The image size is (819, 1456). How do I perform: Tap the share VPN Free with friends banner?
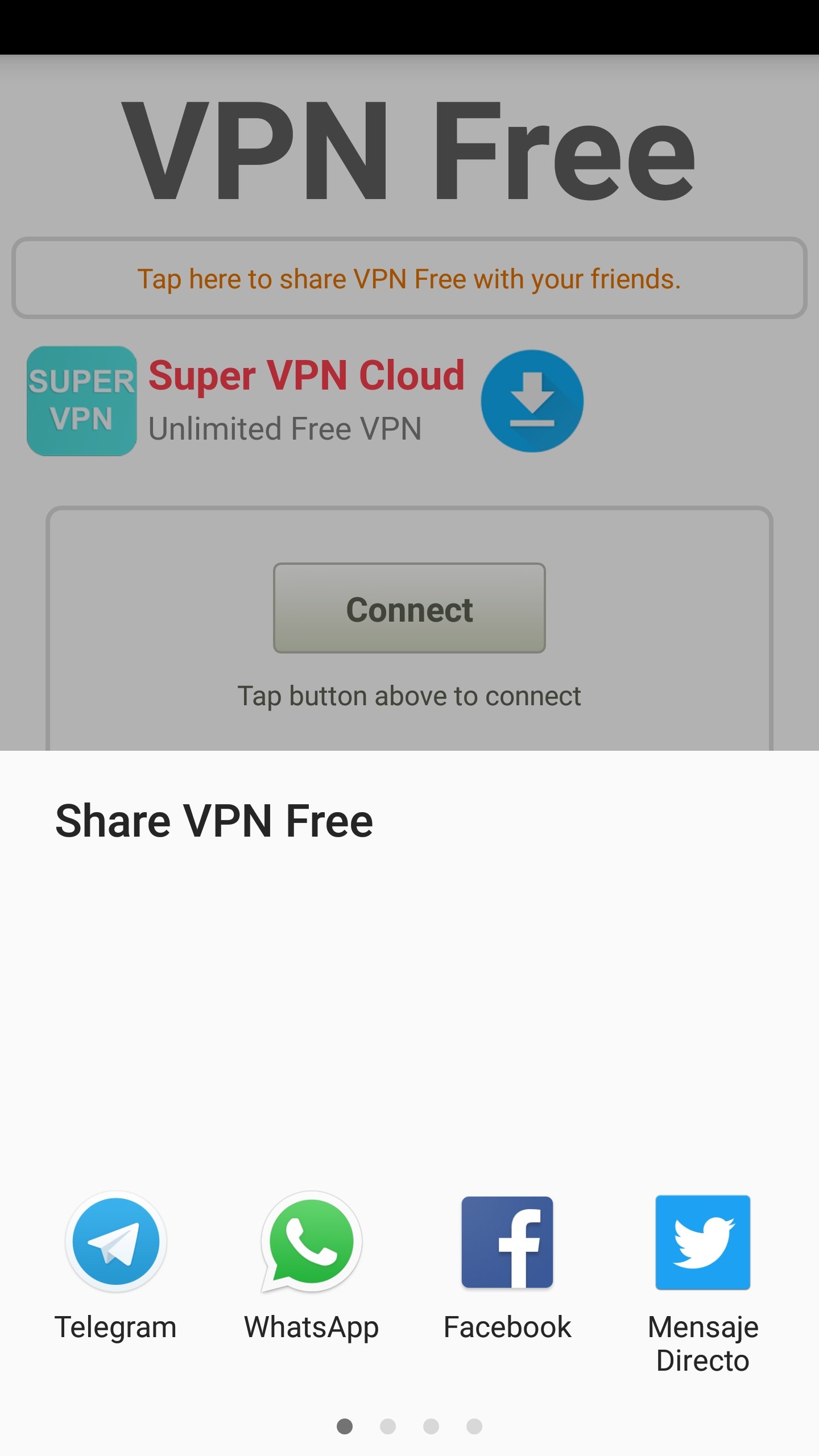tap(409, 278)
